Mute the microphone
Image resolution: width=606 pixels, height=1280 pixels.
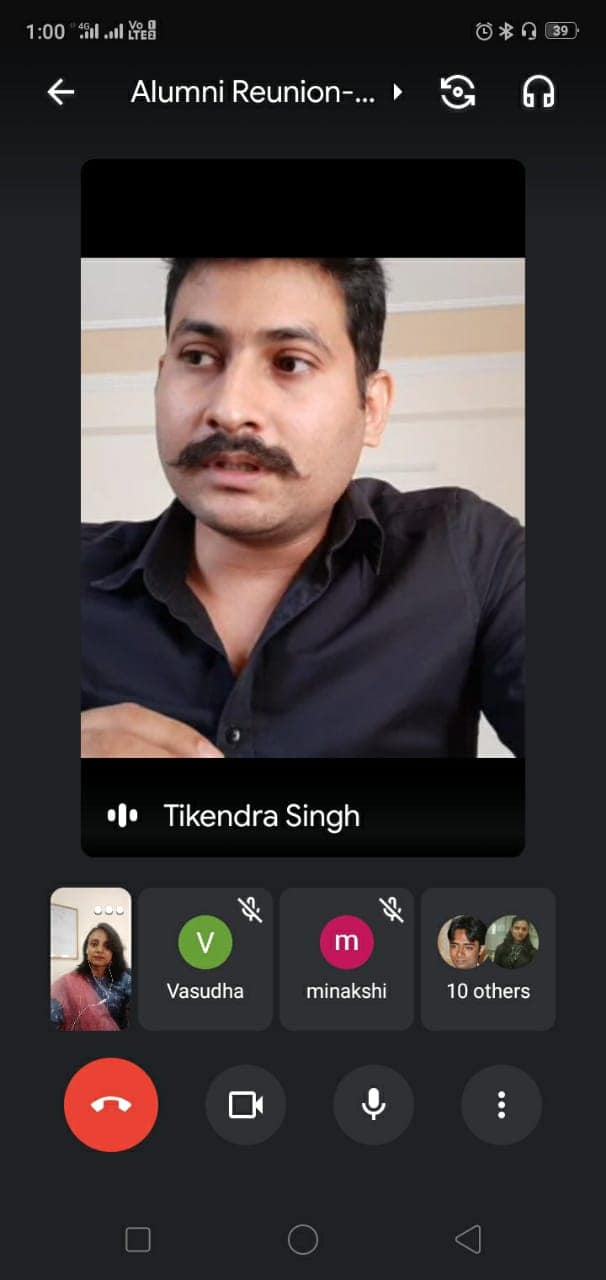click(x=373, y=1104)
